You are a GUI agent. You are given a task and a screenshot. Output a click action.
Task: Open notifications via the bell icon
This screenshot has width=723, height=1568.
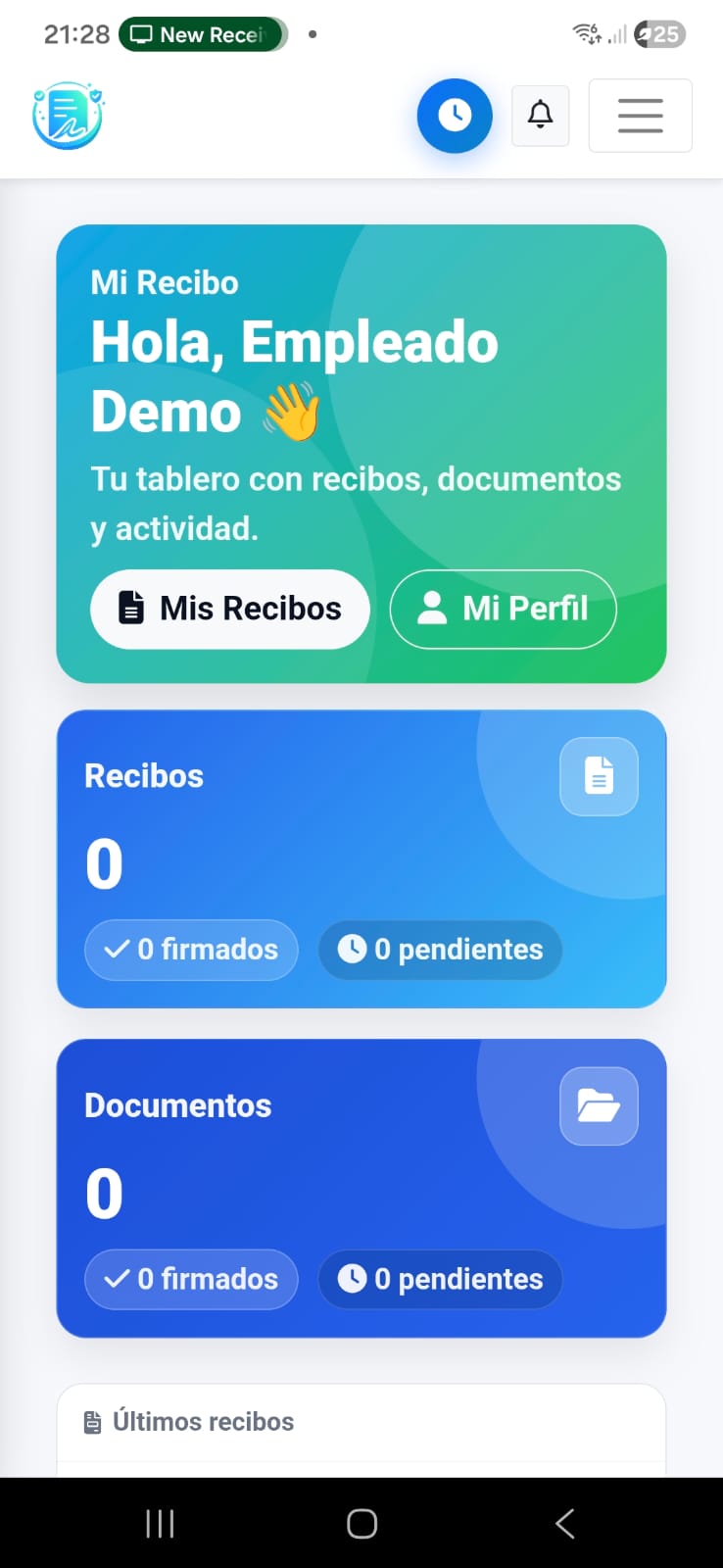[x=540, y=115]
